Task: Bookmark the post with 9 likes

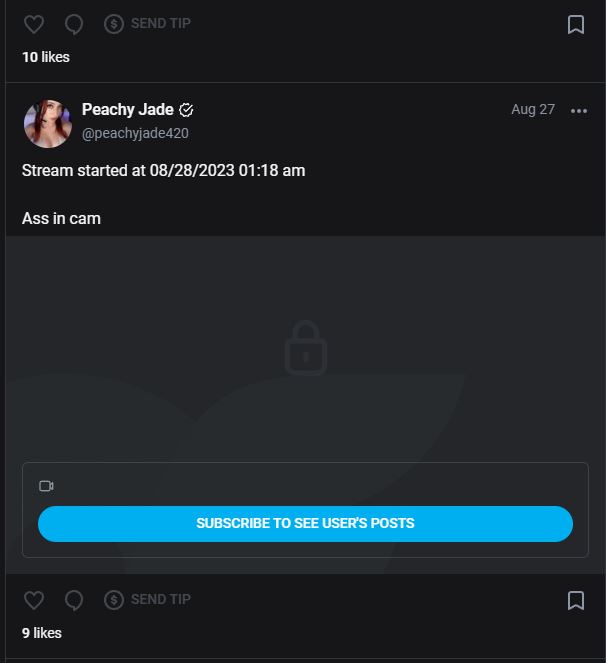Action: click(576, 600)
